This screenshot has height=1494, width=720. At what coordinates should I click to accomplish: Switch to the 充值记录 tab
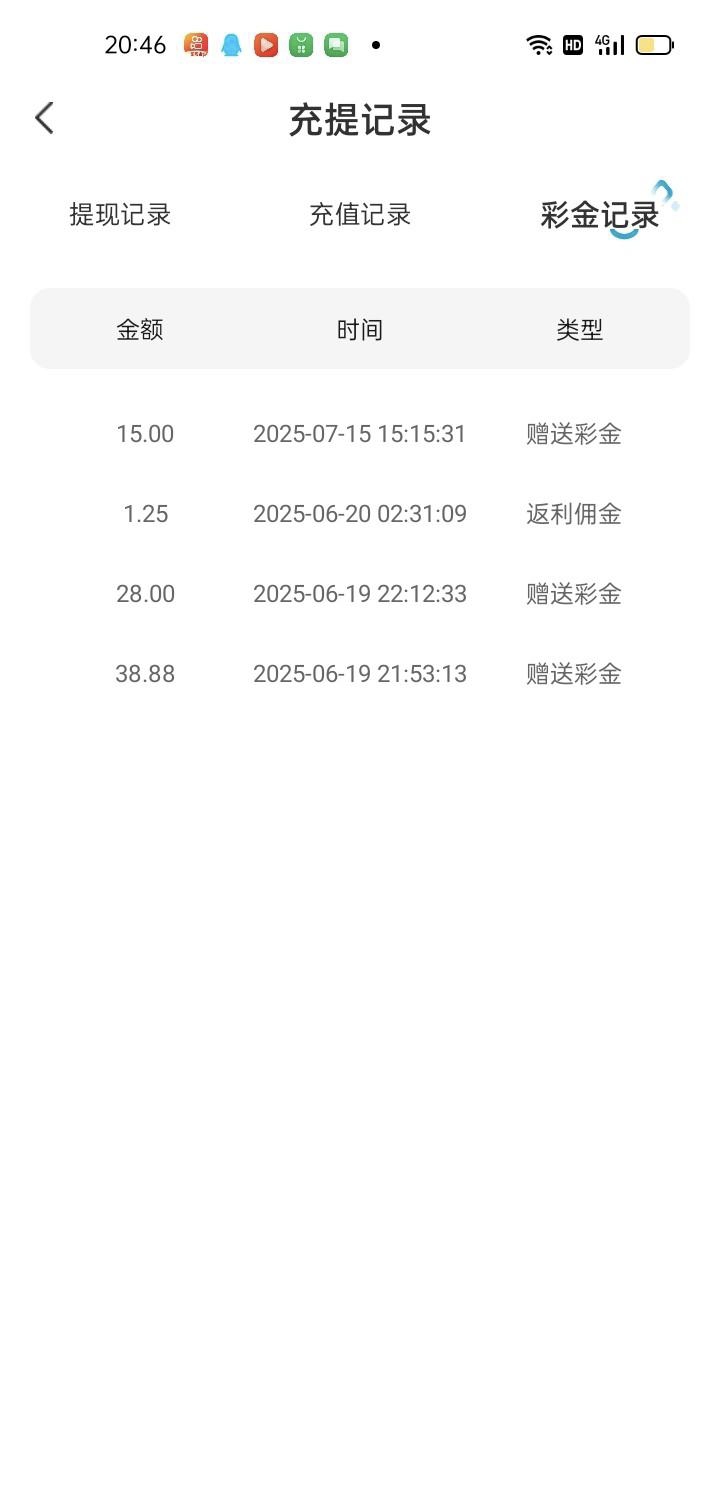pyautogui.click(x=360, y=214)
